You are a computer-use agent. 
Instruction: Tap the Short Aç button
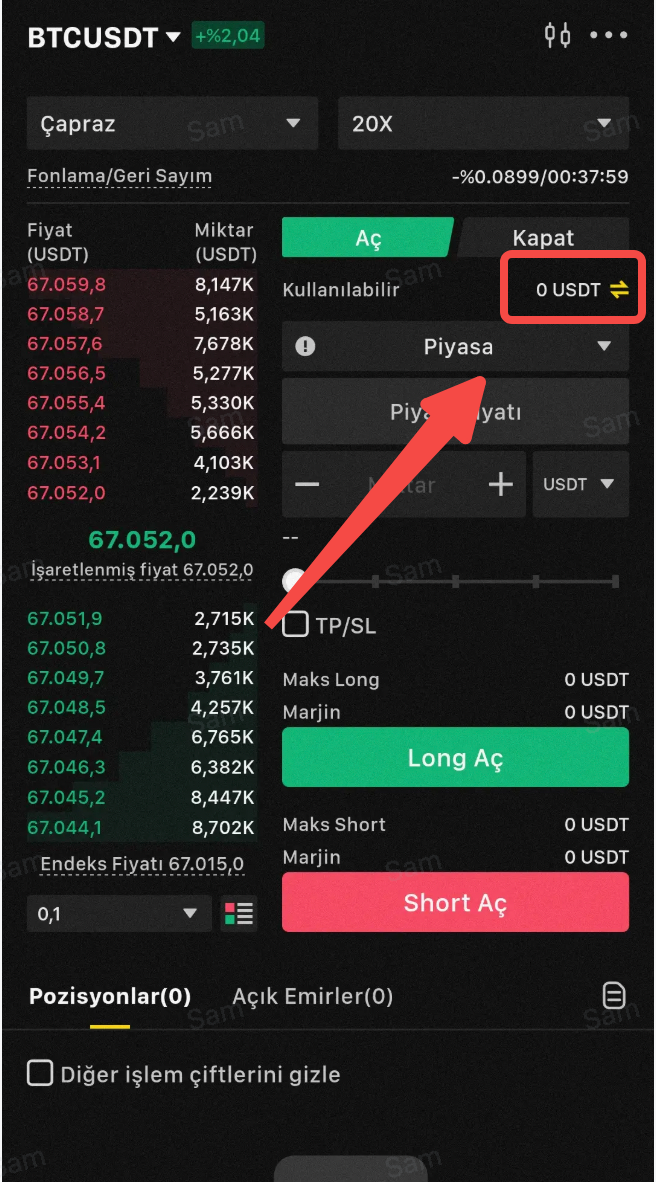click(455, 902)
